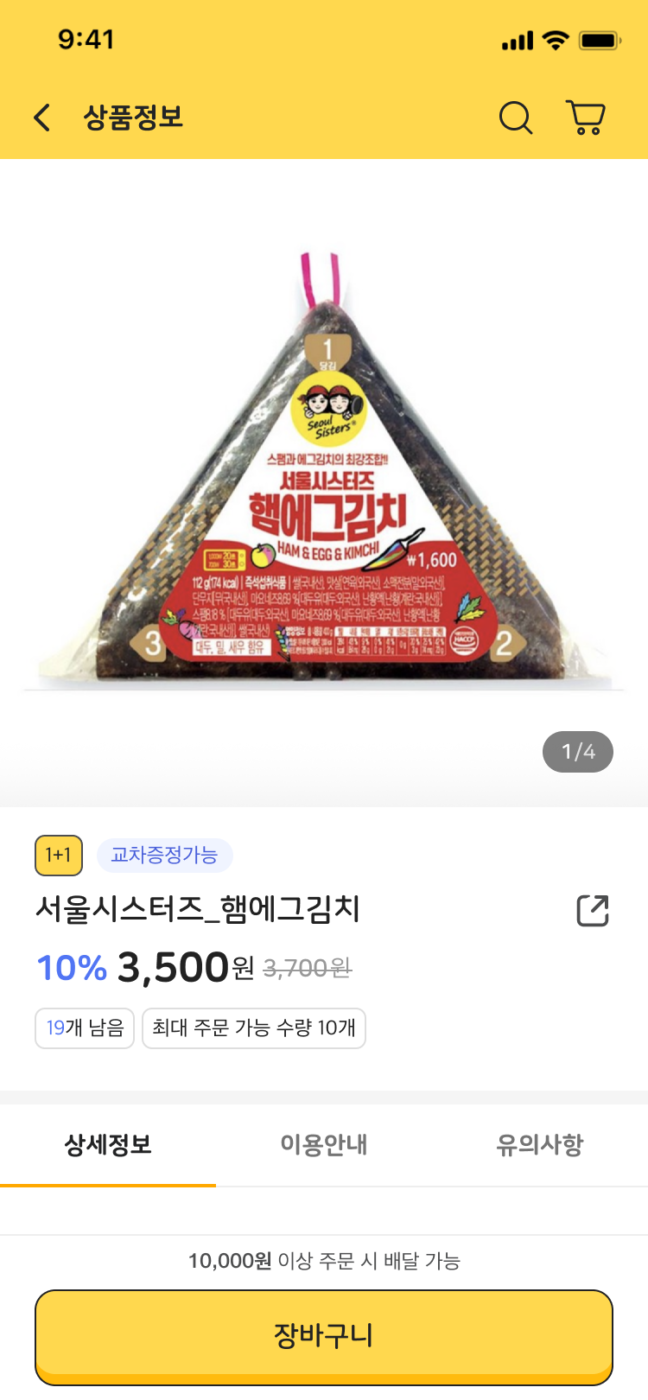Screen dimensions: 648x1400
Task: Switch to the 유의사항 tab
Action: pyautogui.click(x=539, y=1145)
